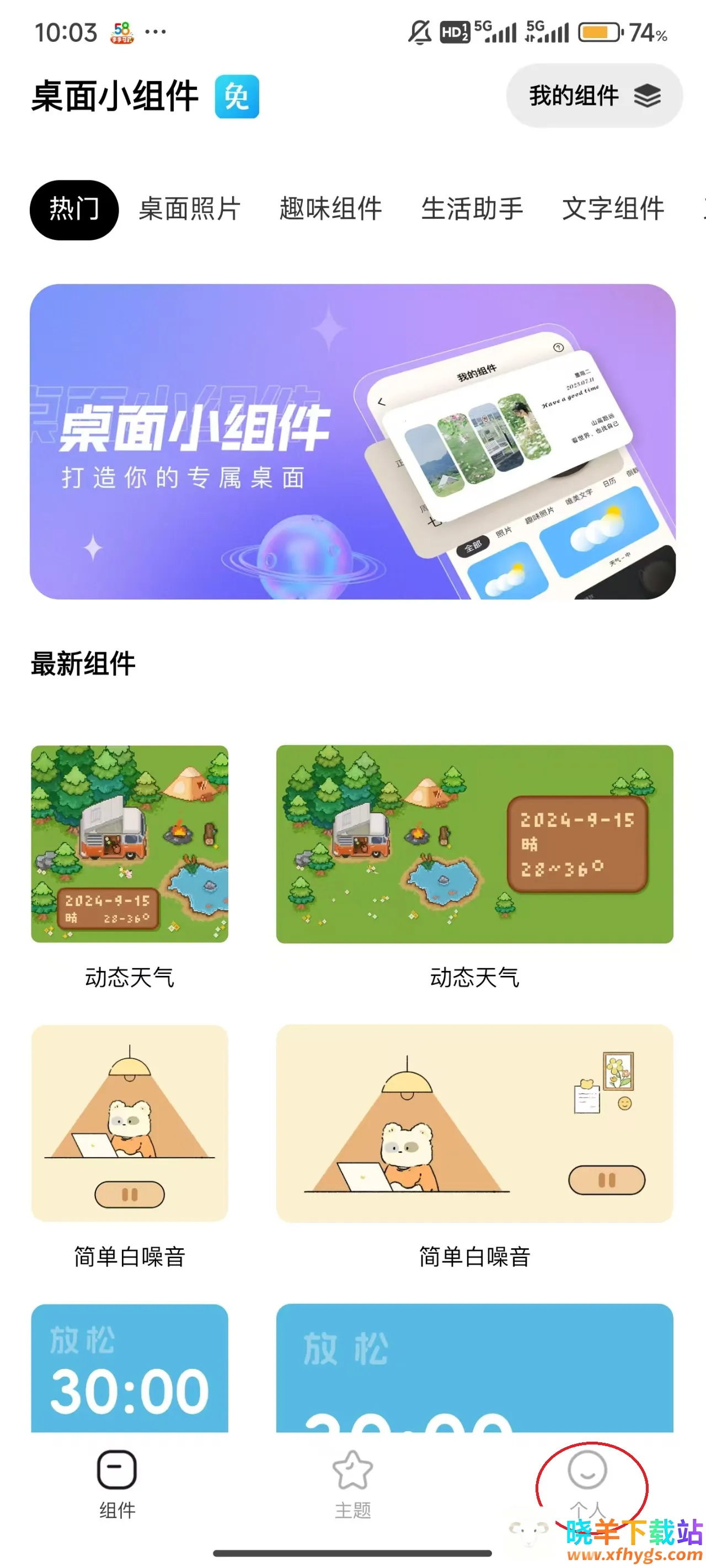Open the small 简单白噪音 widget
Image resolution: width=706 pixels, height=1568 pixels.
click(x=130, y=1123)
